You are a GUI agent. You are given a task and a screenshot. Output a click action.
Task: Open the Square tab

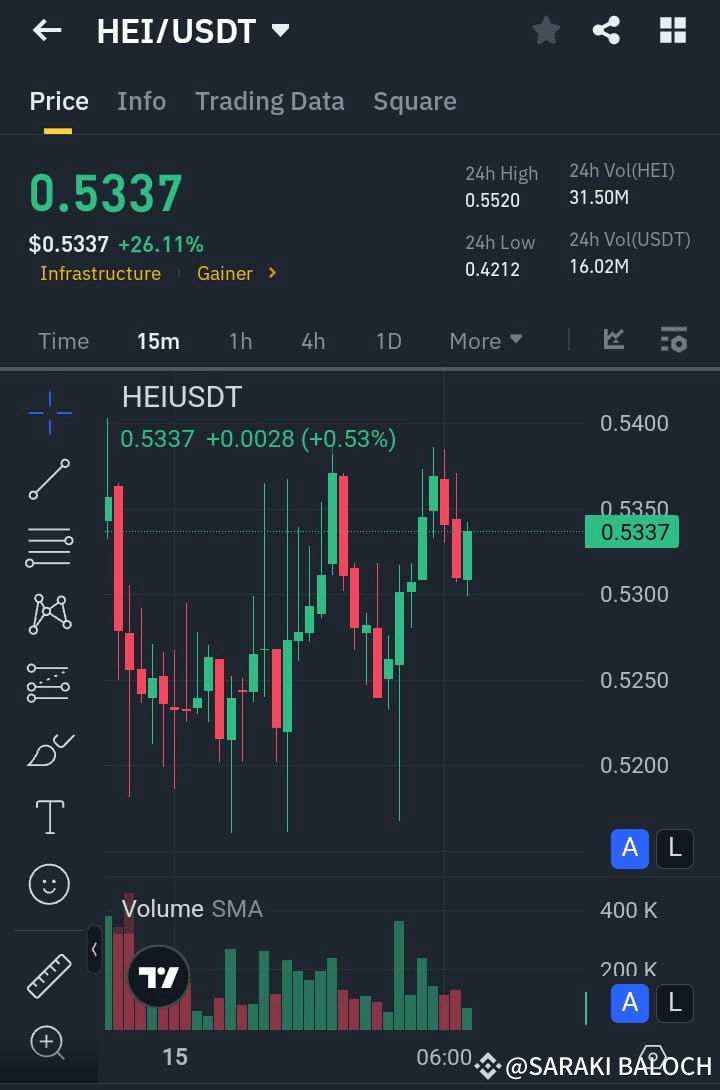[414, 101]
